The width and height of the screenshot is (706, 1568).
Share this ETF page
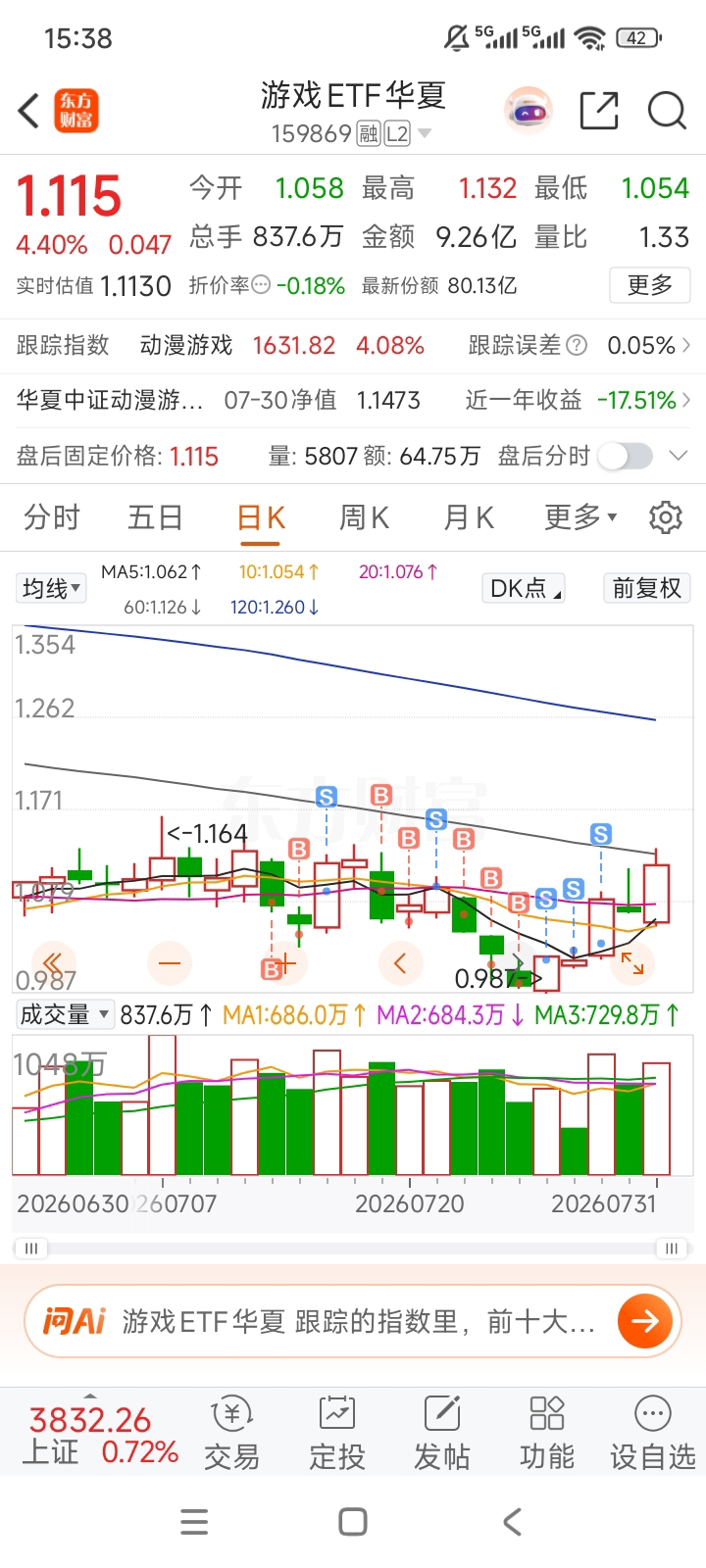(x=598, y=111)
